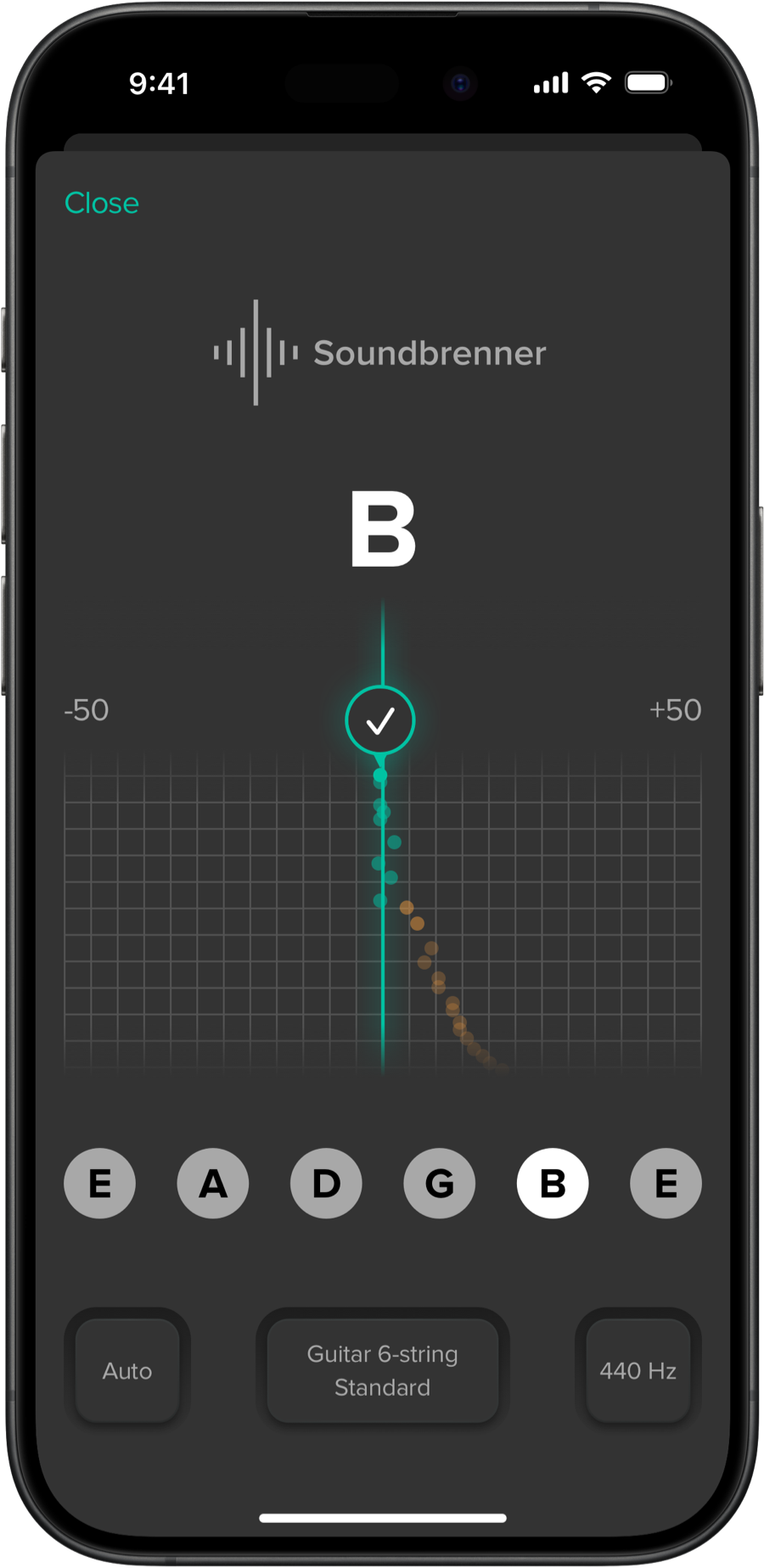Image resolution: width=764 pixels, height=1568 pixels.
Task: Select the A string note
Action: [213, 1183]
